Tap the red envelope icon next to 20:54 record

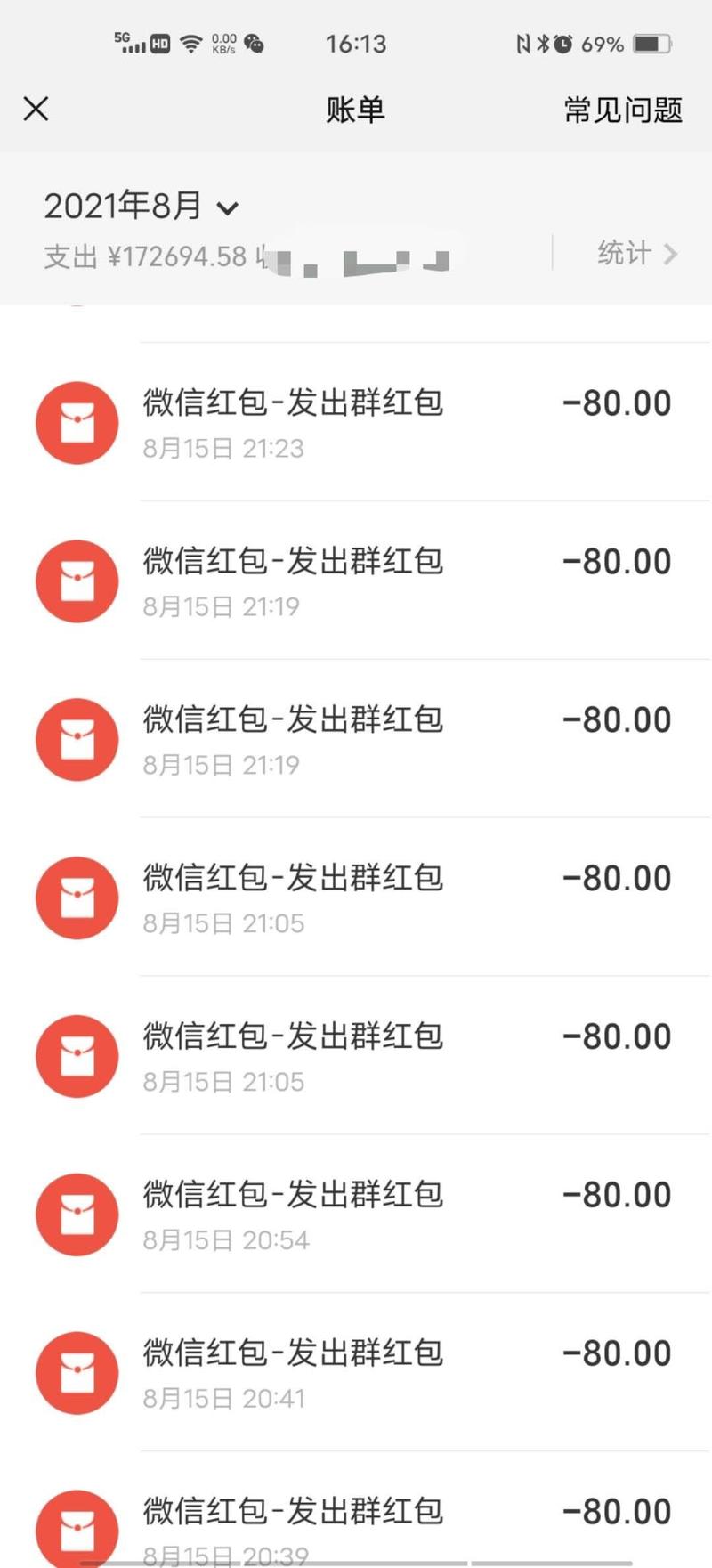click(77, 1215)
